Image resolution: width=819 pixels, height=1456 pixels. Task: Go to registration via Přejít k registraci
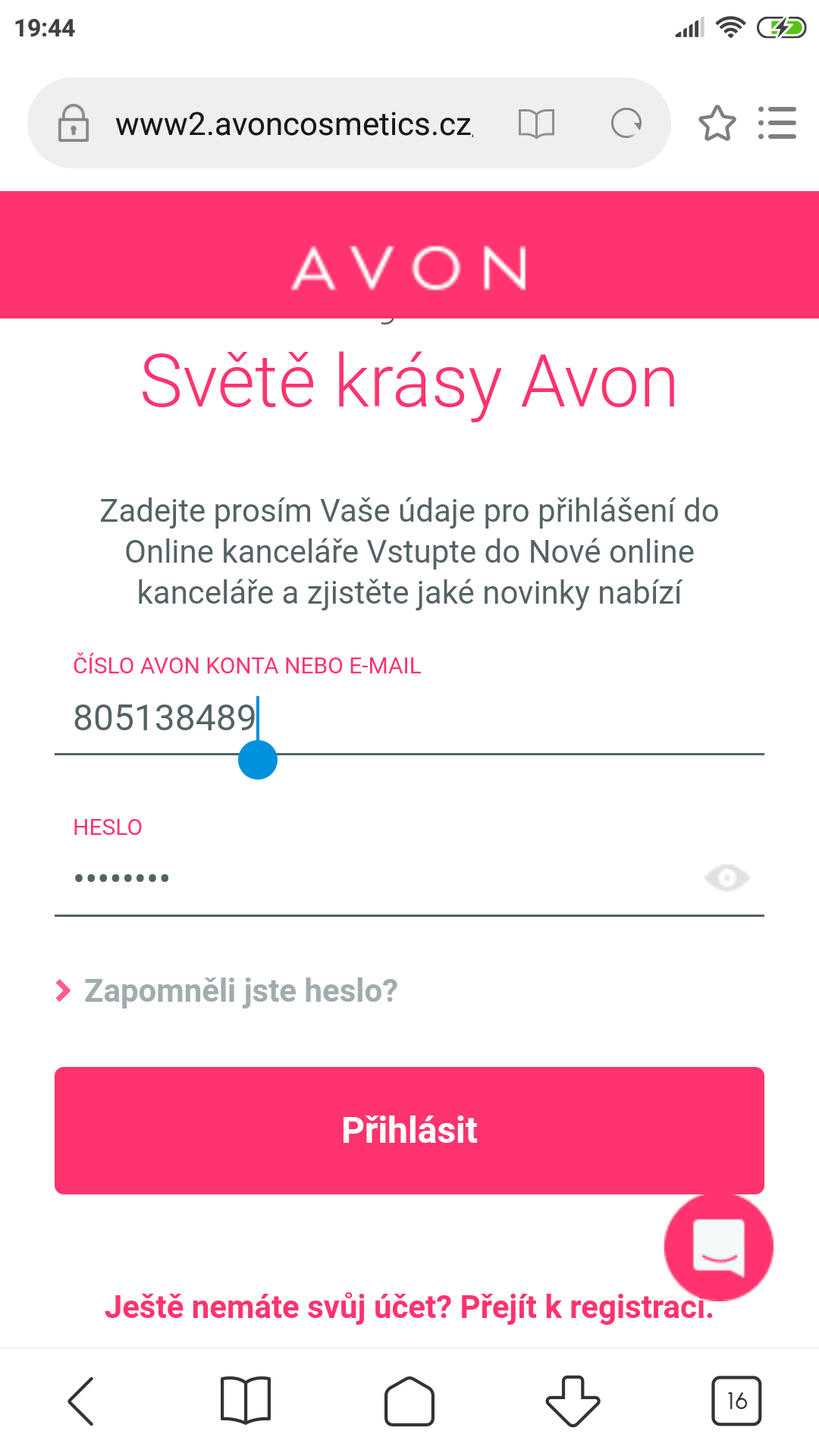587,1307
